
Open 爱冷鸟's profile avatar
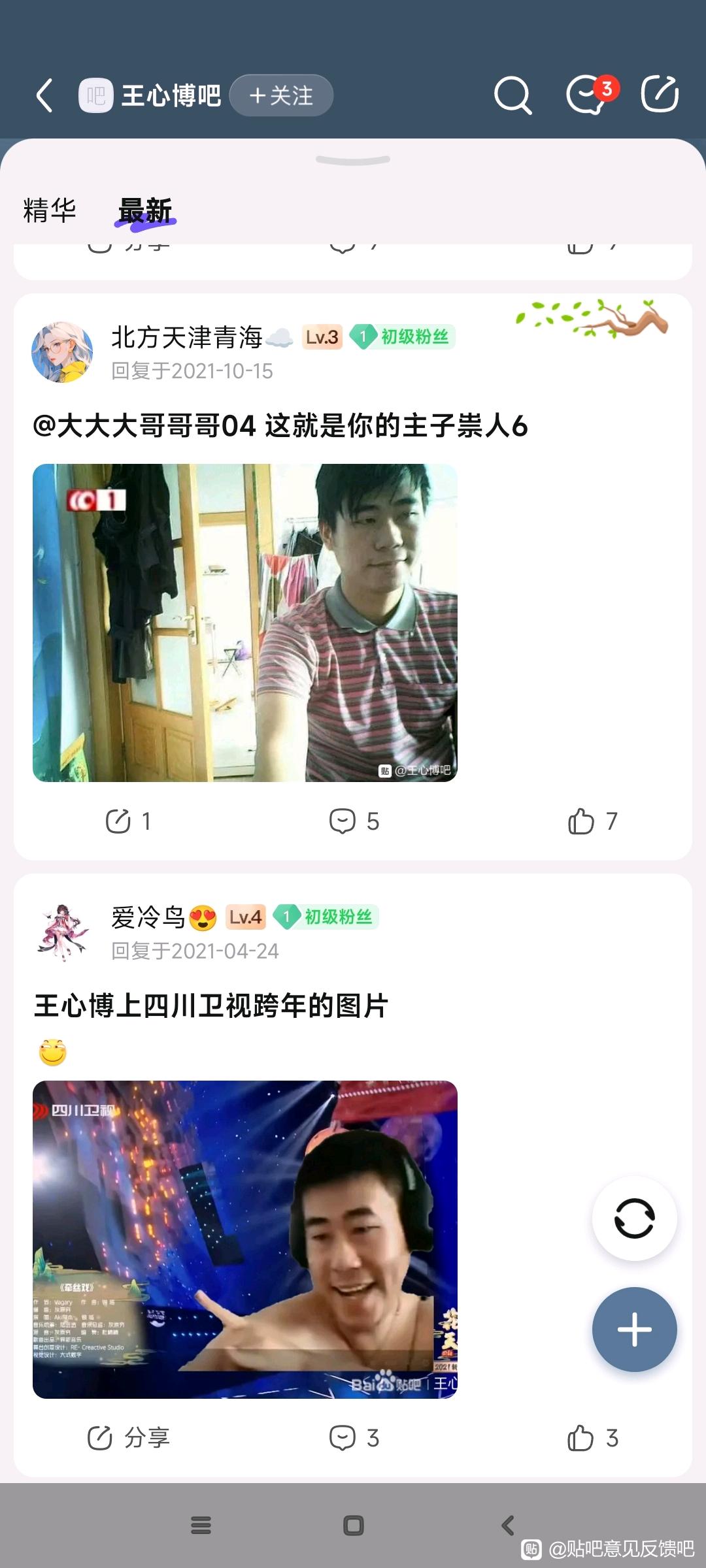coord(62,932)
